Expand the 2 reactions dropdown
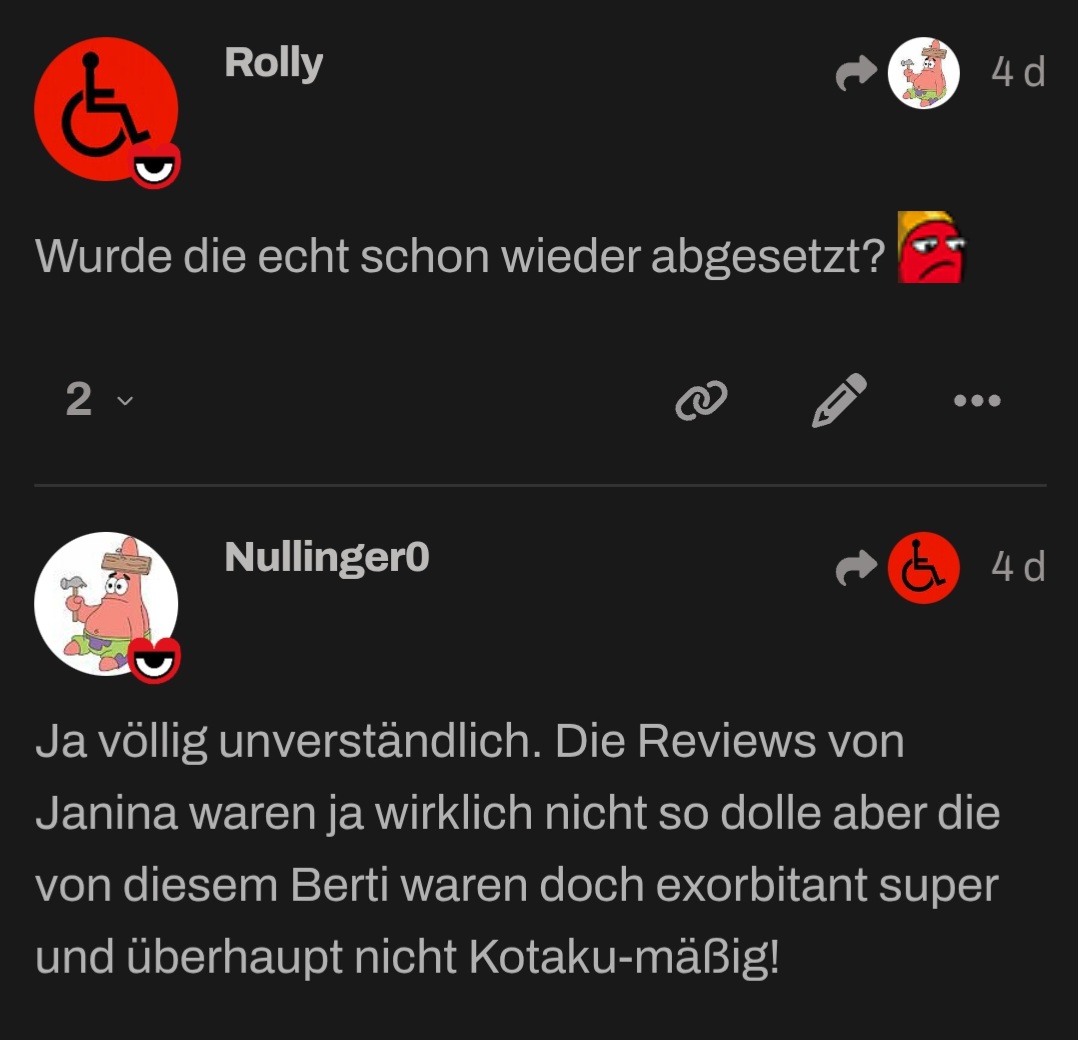Screen dimensions: 1078x1040 [x=97, y=400]
